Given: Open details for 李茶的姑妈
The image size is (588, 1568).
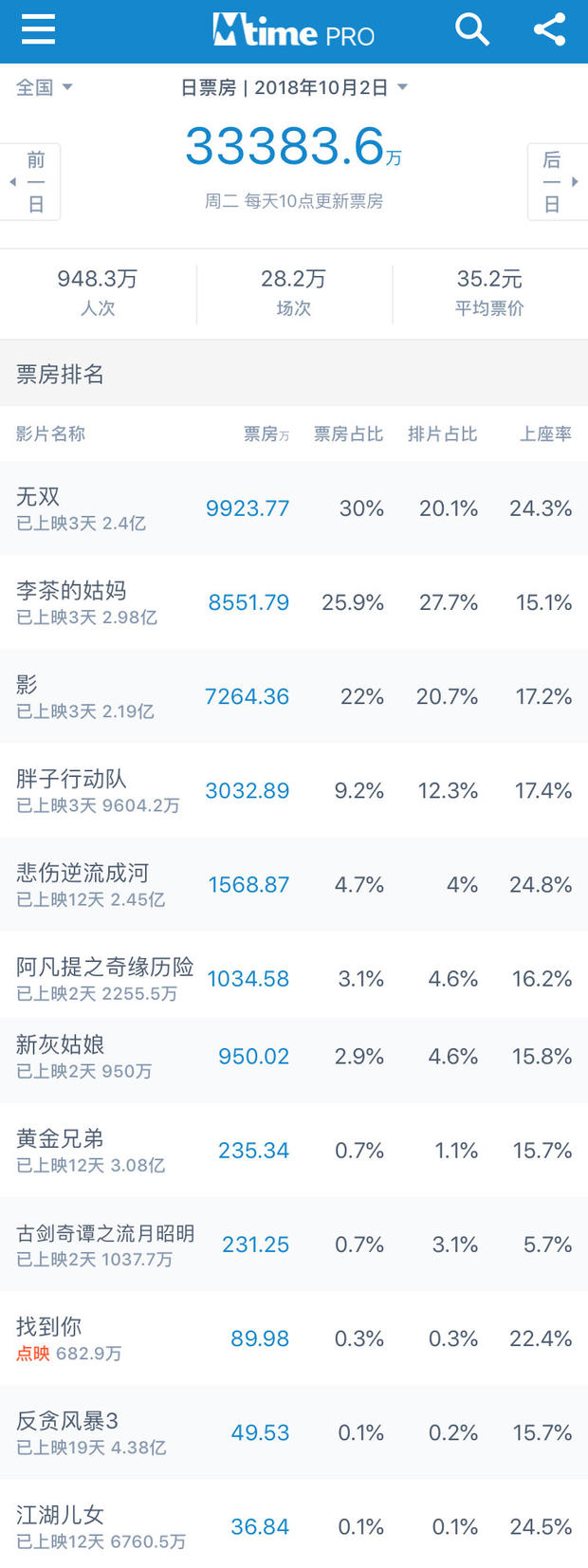Looking at the screenshot, I should pos(294,602).
